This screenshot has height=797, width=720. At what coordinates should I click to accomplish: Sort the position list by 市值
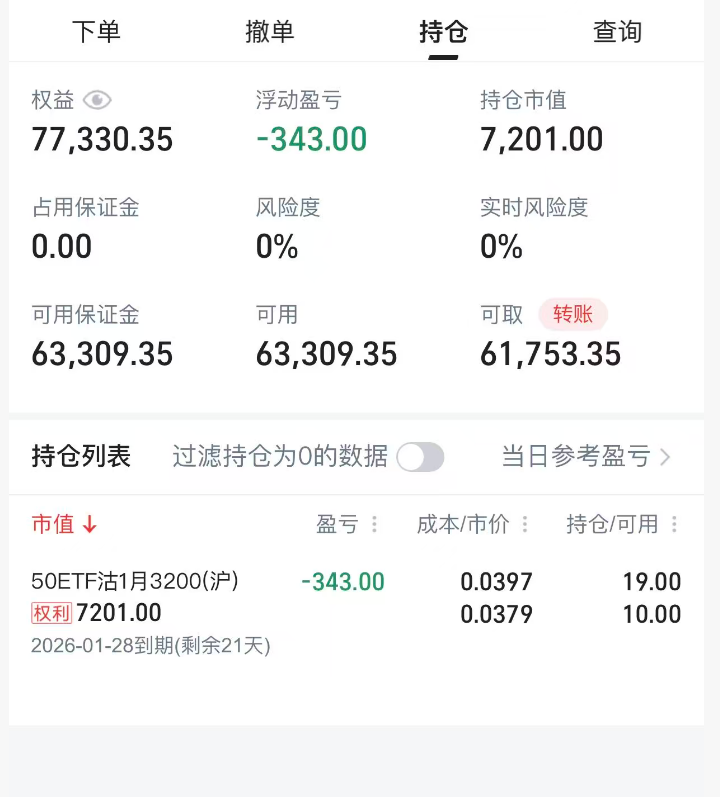pos(64,524)
